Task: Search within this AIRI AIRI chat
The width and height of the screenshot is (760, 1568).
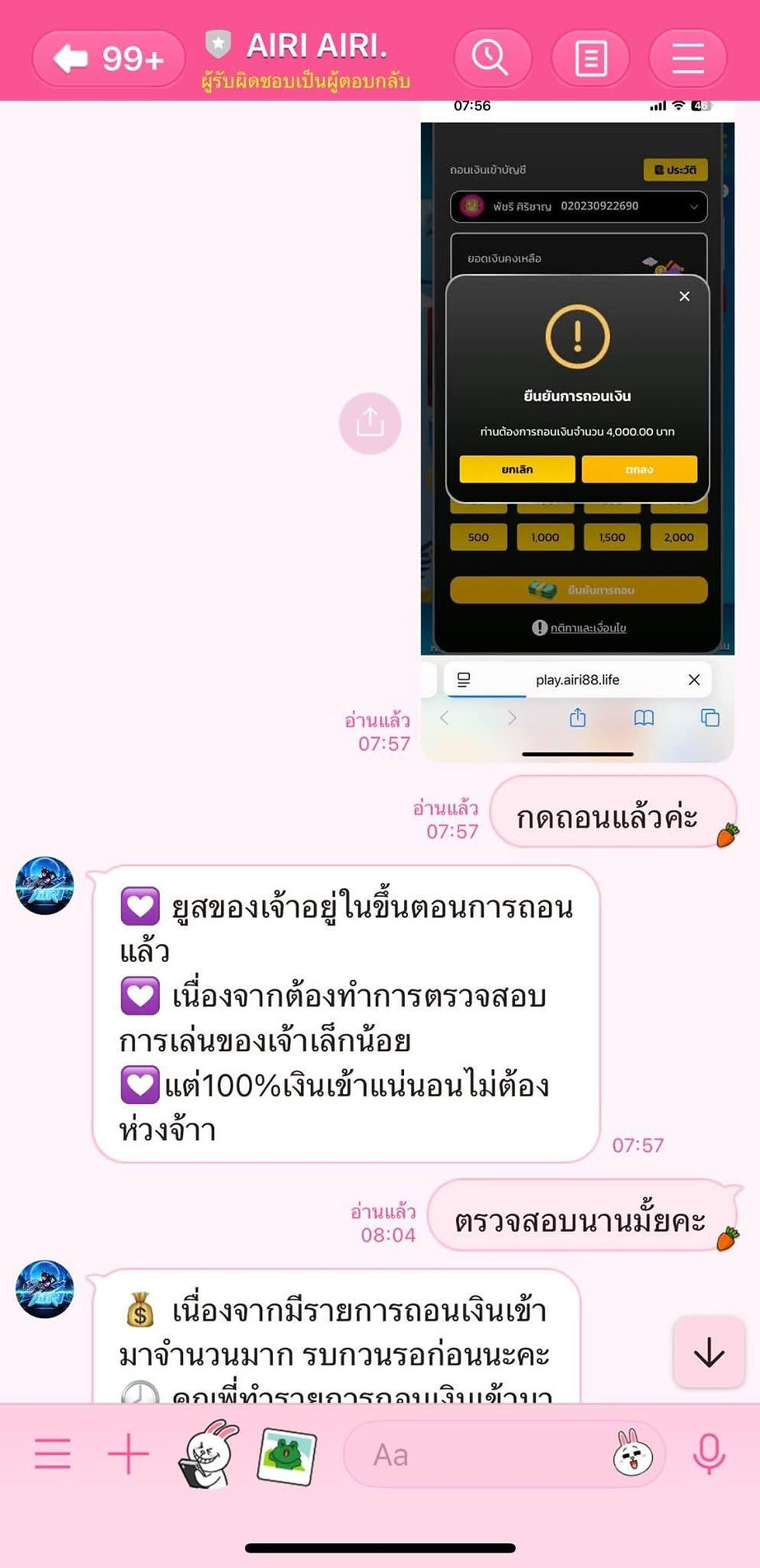Action: pyautogui.click(x=492, y=58)
